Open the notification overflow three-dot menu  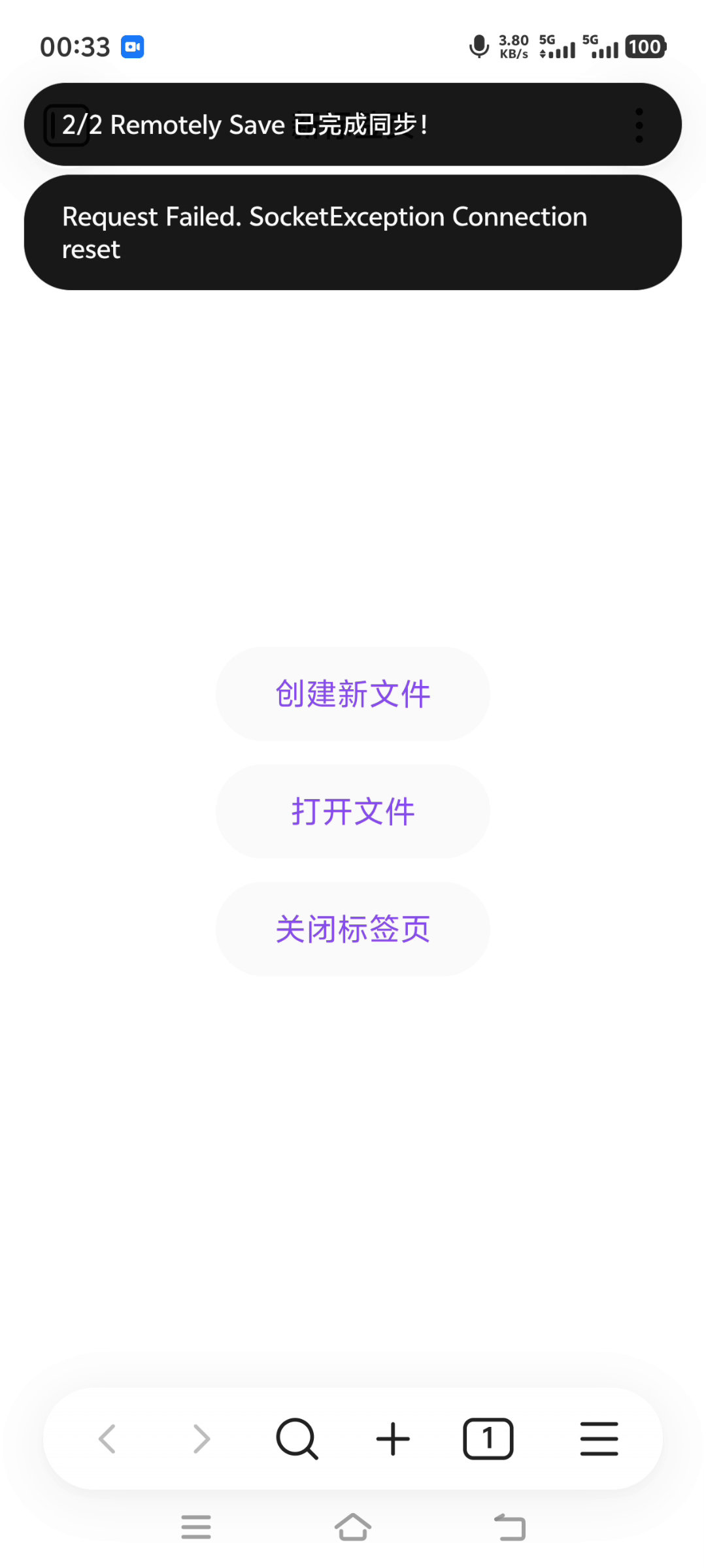coord(639,124)
